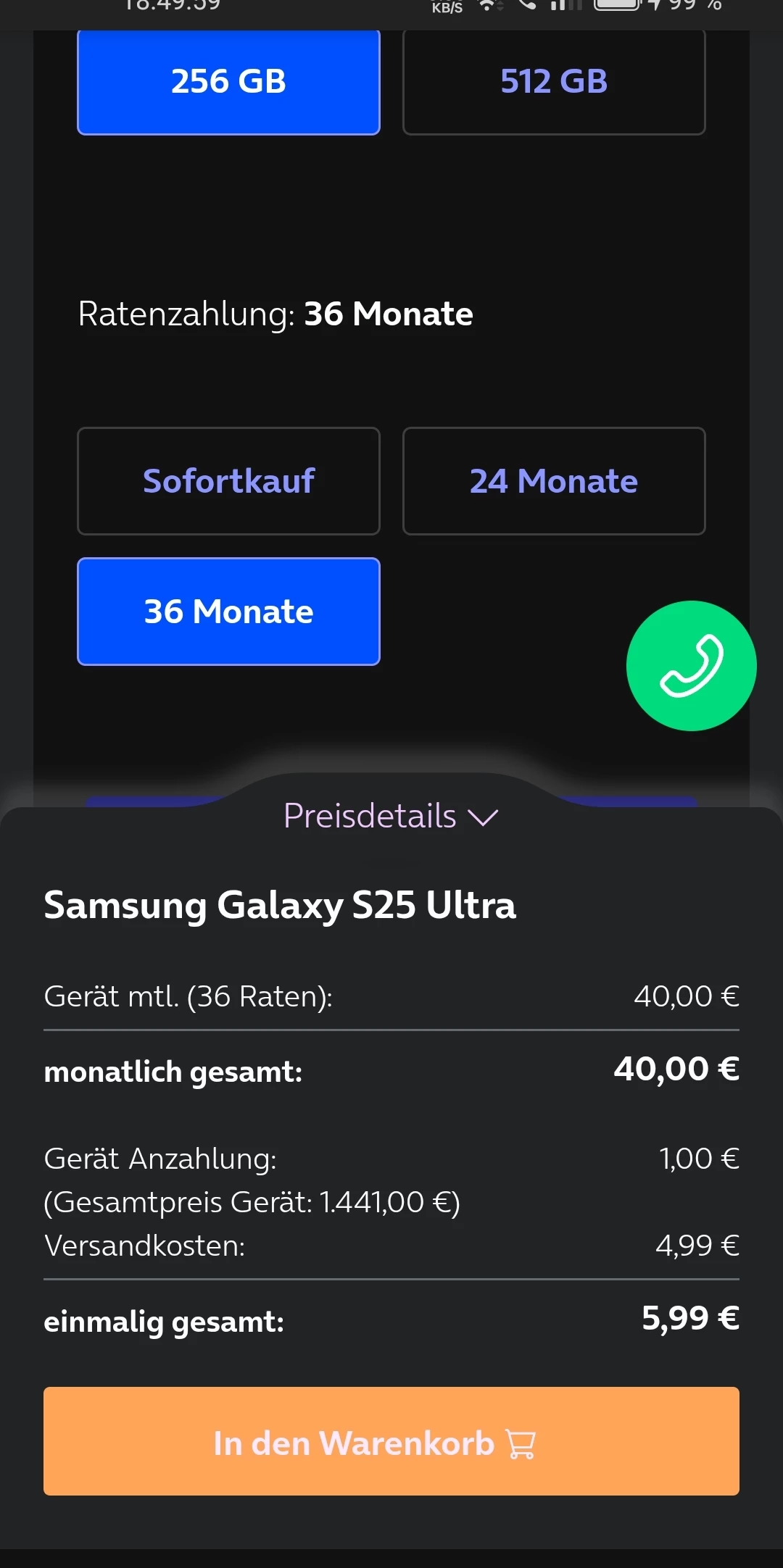Collapse the Preisdetails panel
The width and height of the screenshot is (783, 1568).
tap(391, 817)
